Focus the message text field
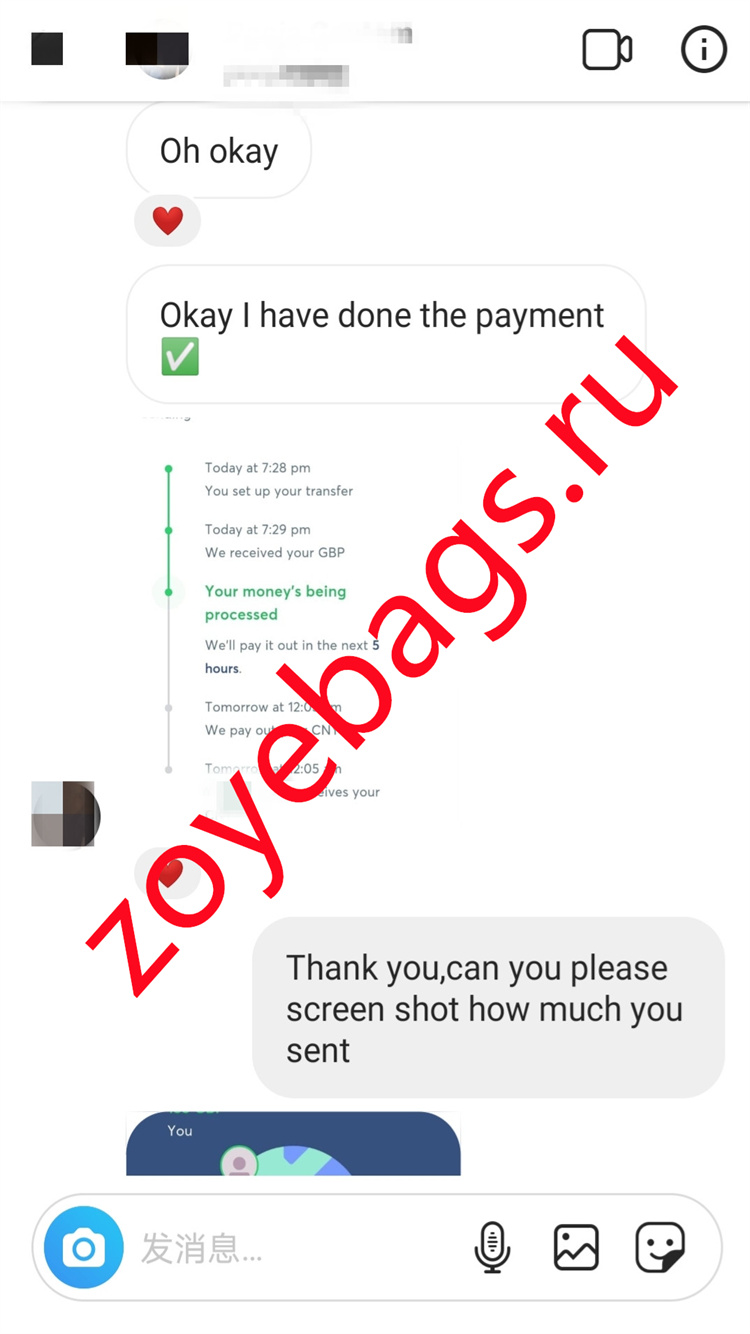Screen dimensions: 750x1334 tap(290, 1248)
